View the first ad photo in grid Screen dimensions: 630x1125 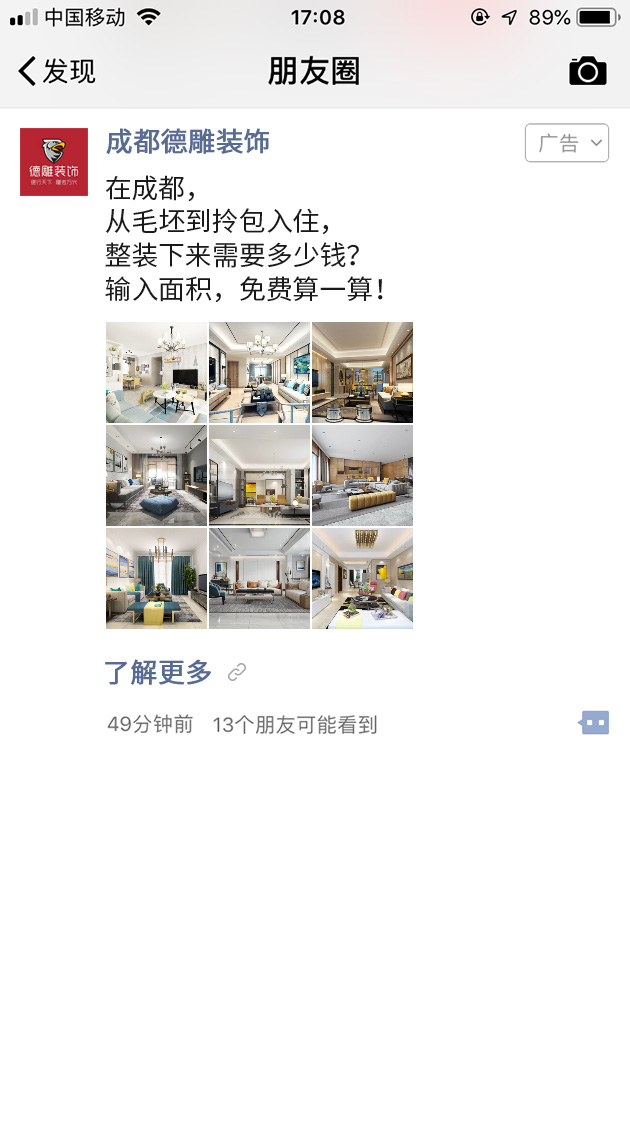pos(156,373)
